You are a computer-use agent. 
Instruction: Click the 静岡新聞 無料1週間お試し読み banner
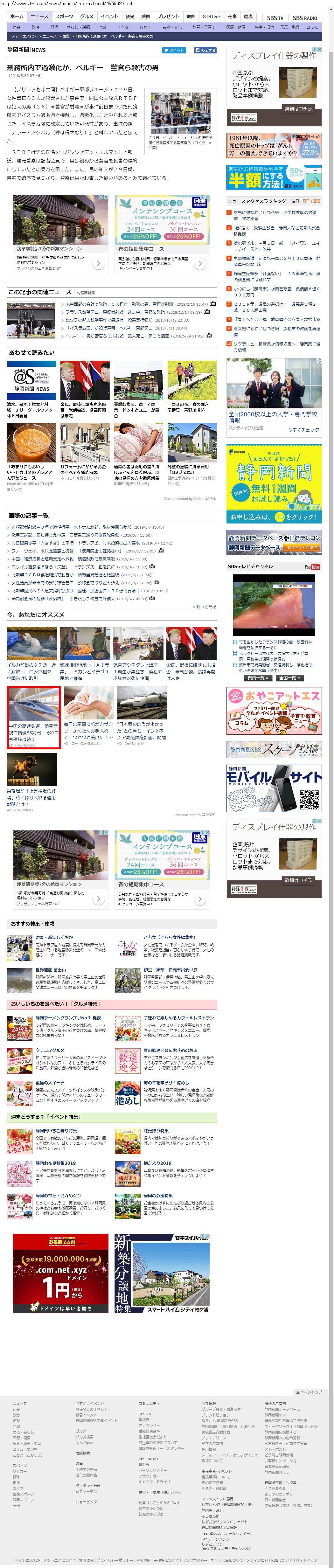274,484
